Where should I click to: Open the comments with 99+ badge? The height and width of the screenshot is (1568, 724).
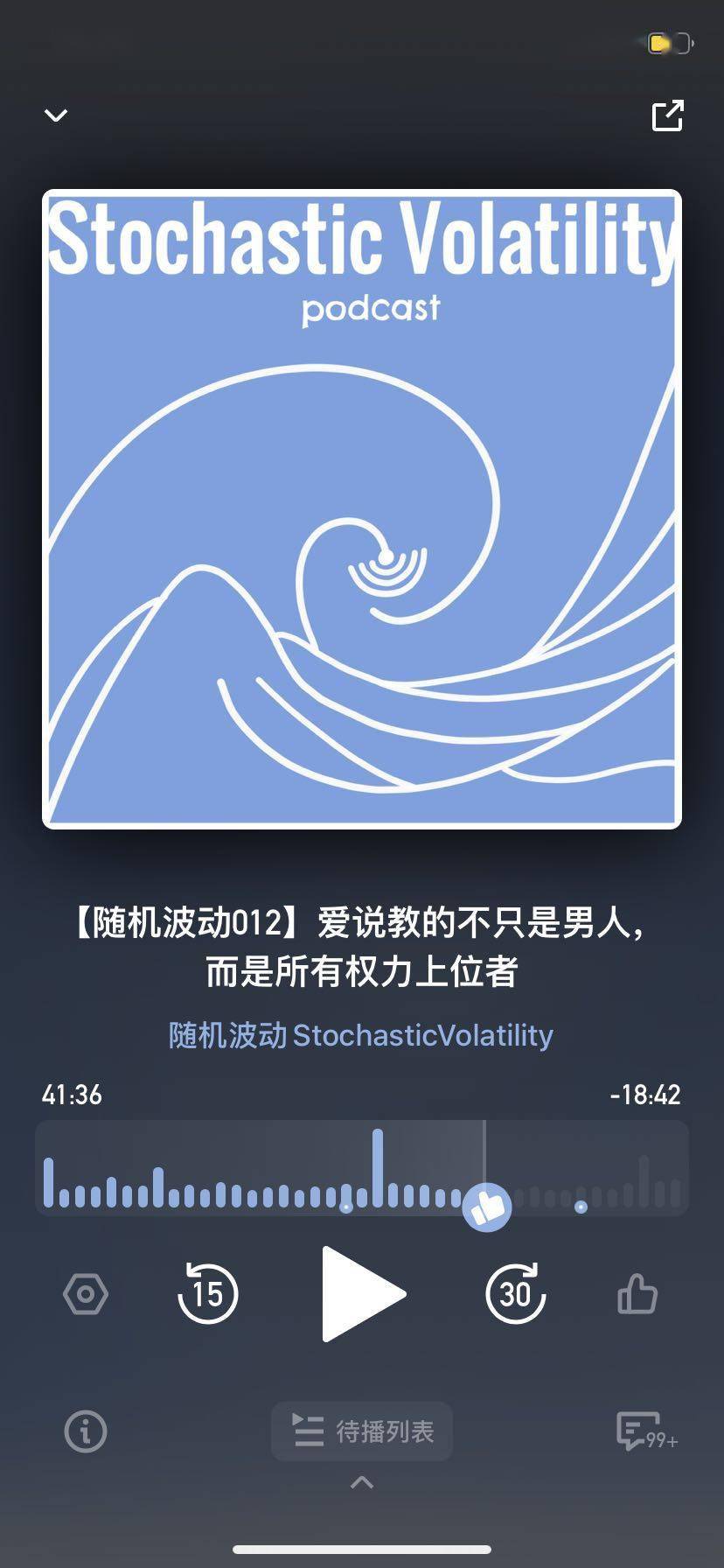(x=645, y=1431)
